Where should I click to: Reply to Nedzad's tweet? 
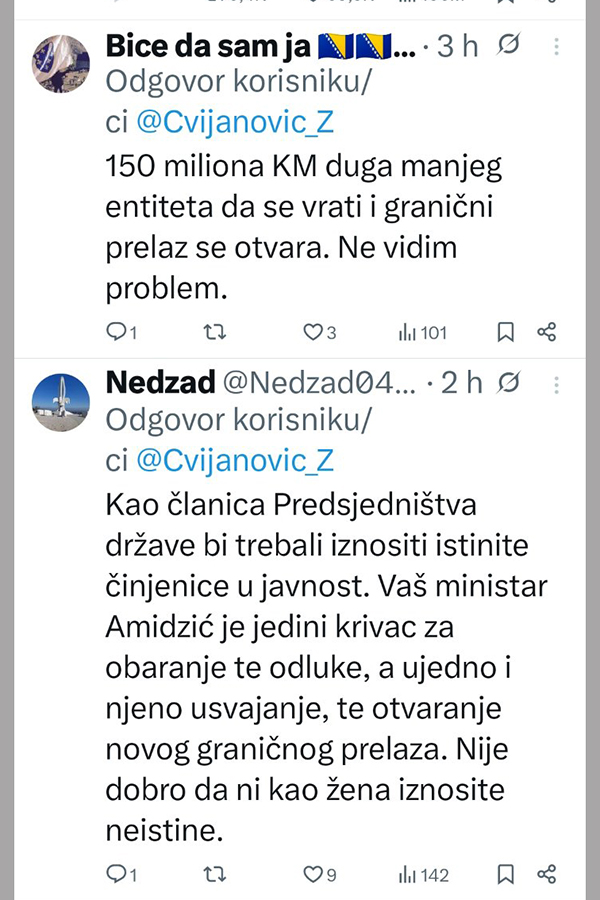point(118,875)
